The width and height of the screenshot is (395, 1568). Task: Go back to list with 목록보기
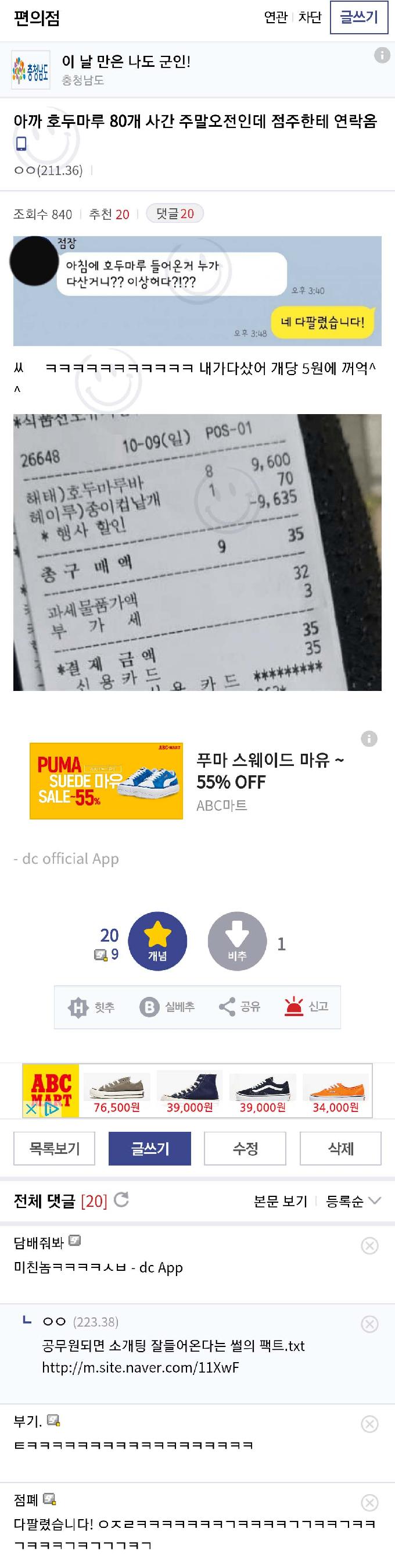[x=55, y=1148]
